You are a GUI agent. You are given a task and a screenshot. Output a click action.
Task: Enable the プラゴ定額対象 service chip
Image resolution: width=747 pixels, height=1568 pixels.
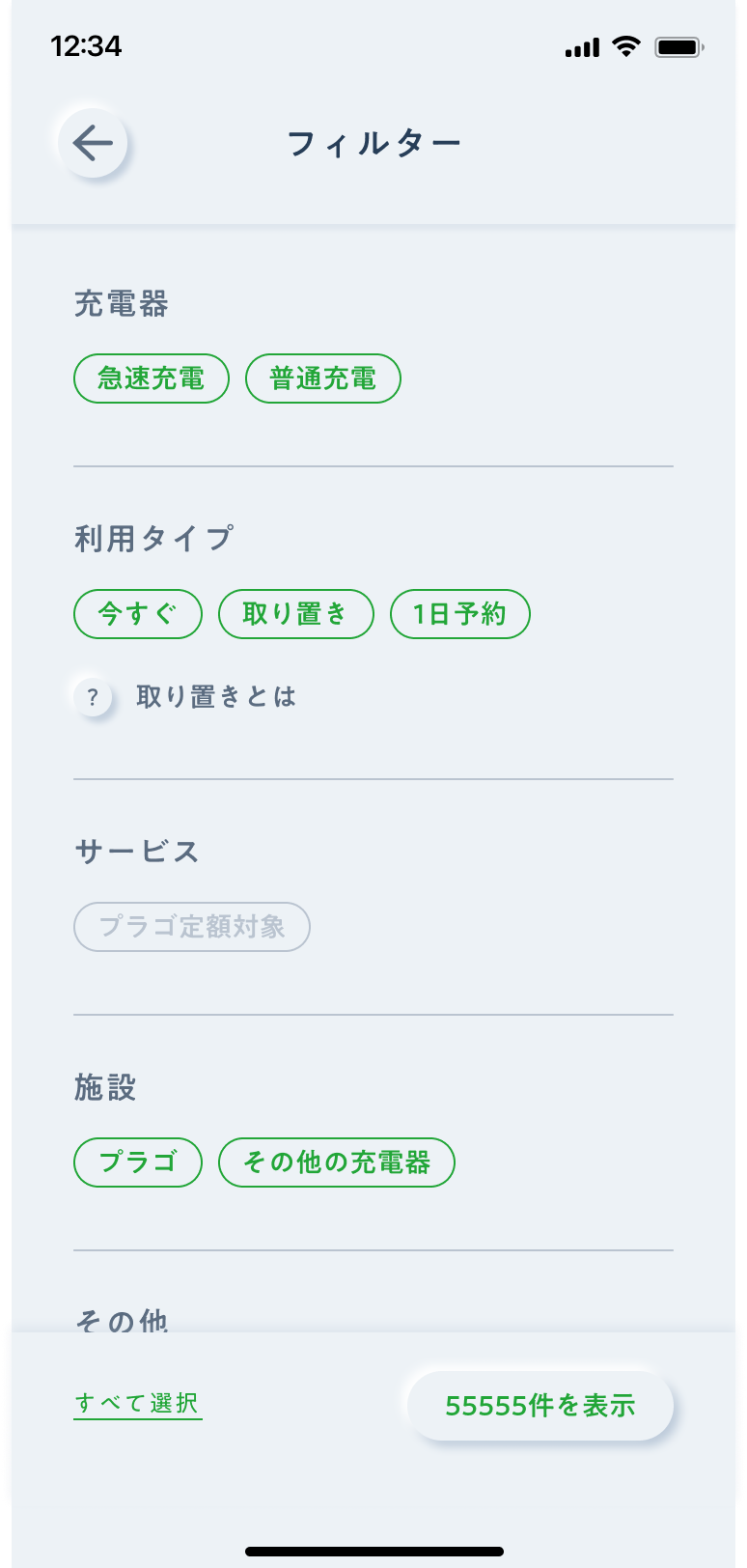(192, 927)
